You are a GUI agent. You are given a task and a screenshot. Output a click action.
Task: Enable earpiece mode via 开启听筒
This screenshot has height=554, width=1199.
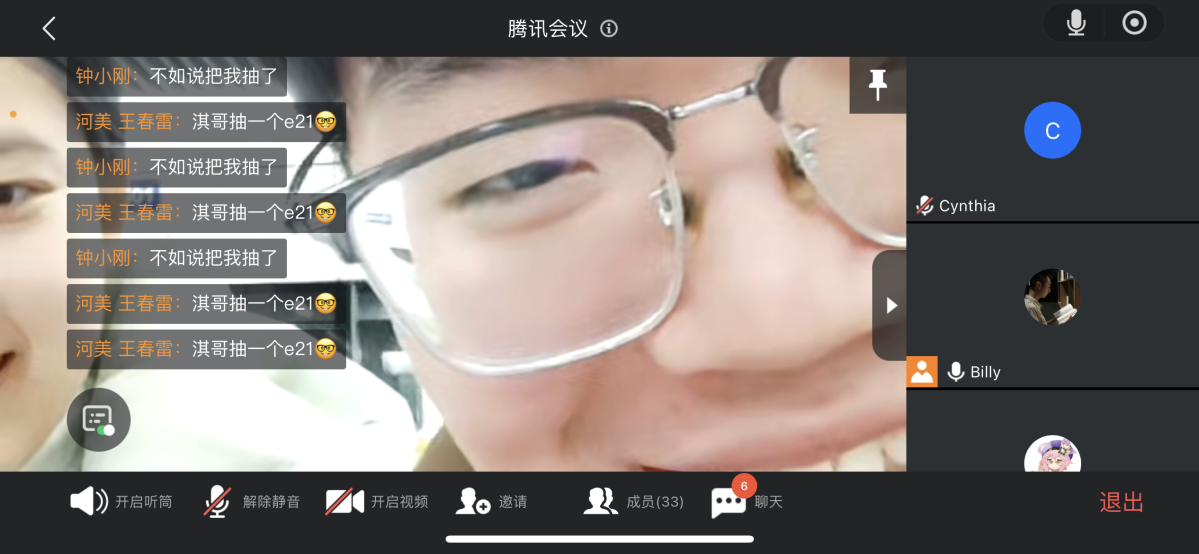coord(121,501)
